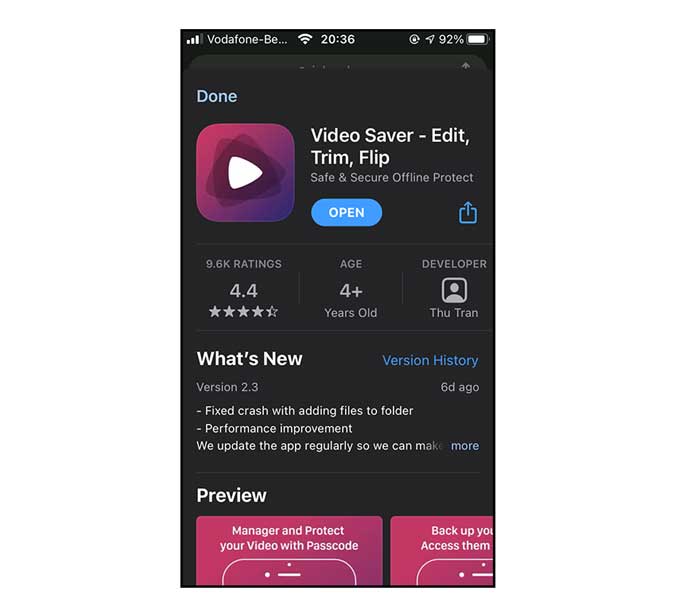Open the Back up your video preview screenshot
The image size is (675, 616).
point(441,550)
